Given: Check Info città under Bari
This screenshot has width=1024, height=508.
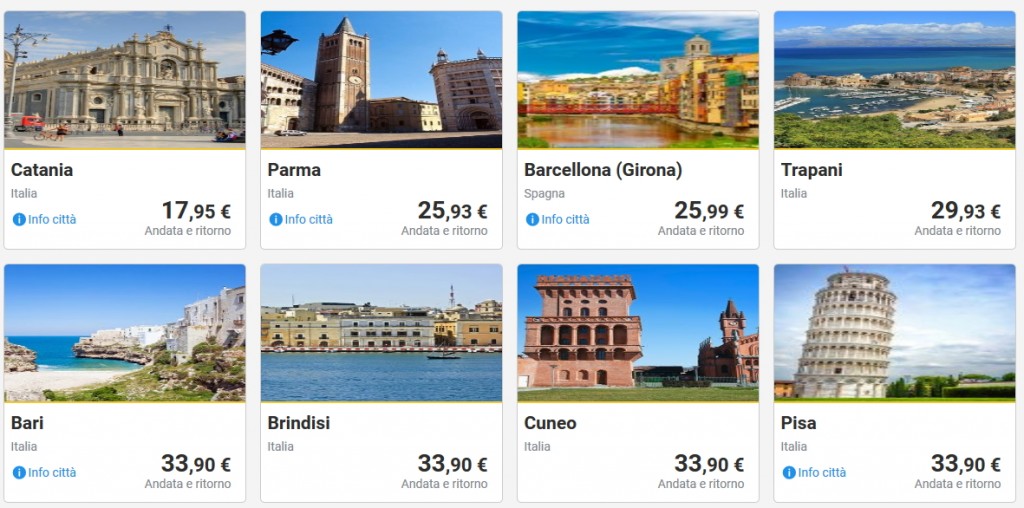Looking at the screenshot, I should [x=45, y=472].
